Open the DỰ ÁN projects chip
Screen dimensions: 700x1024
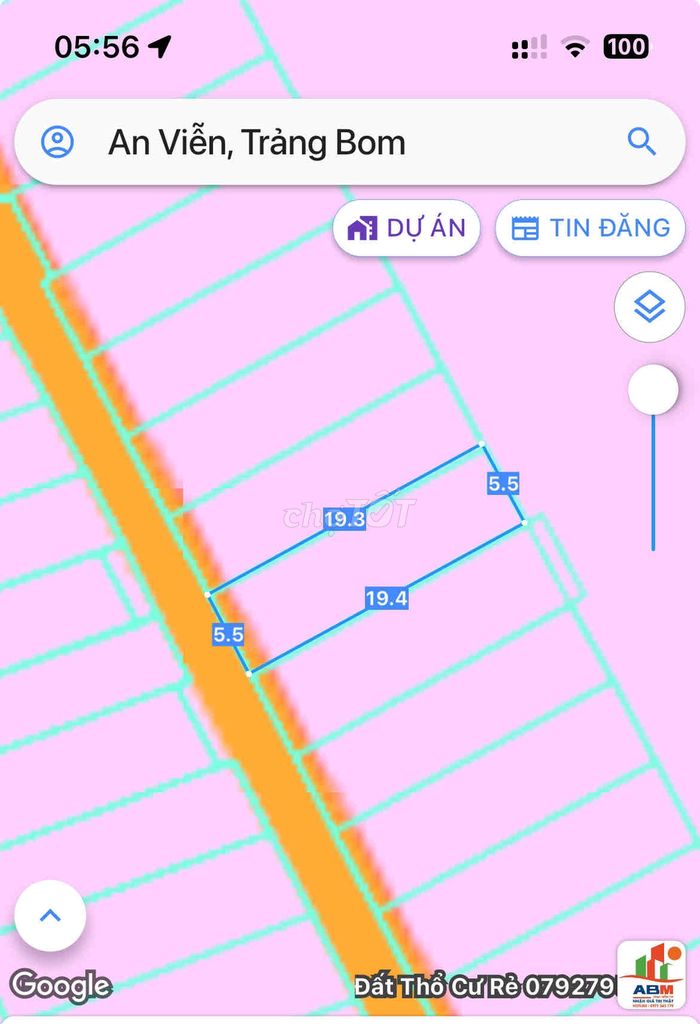[x=406, y=228]
